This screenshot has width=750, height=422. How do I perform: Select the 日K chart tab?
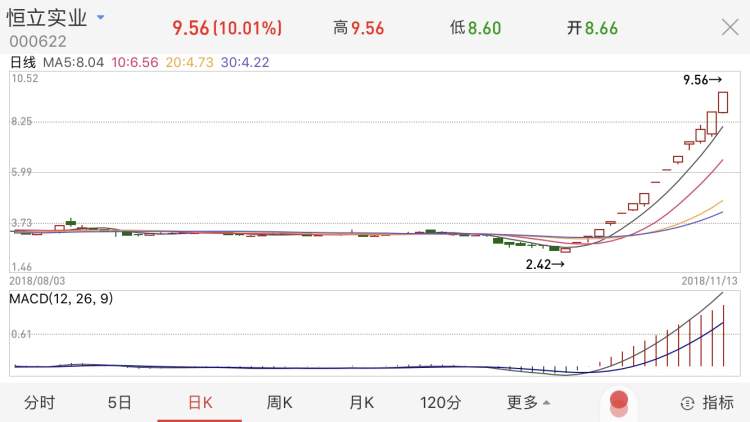pyautogui.click(x=200, y=403)
